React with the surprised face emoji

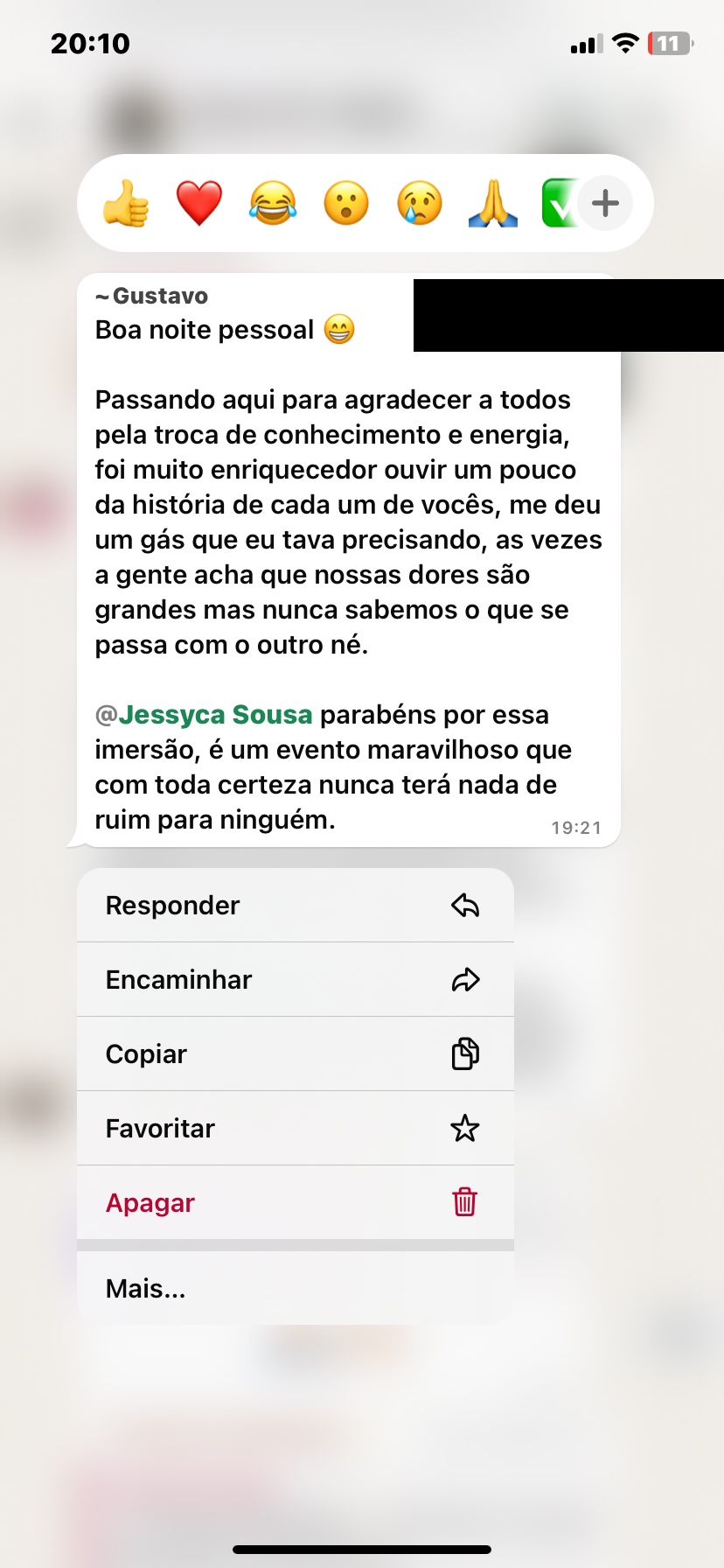(346, 204)
